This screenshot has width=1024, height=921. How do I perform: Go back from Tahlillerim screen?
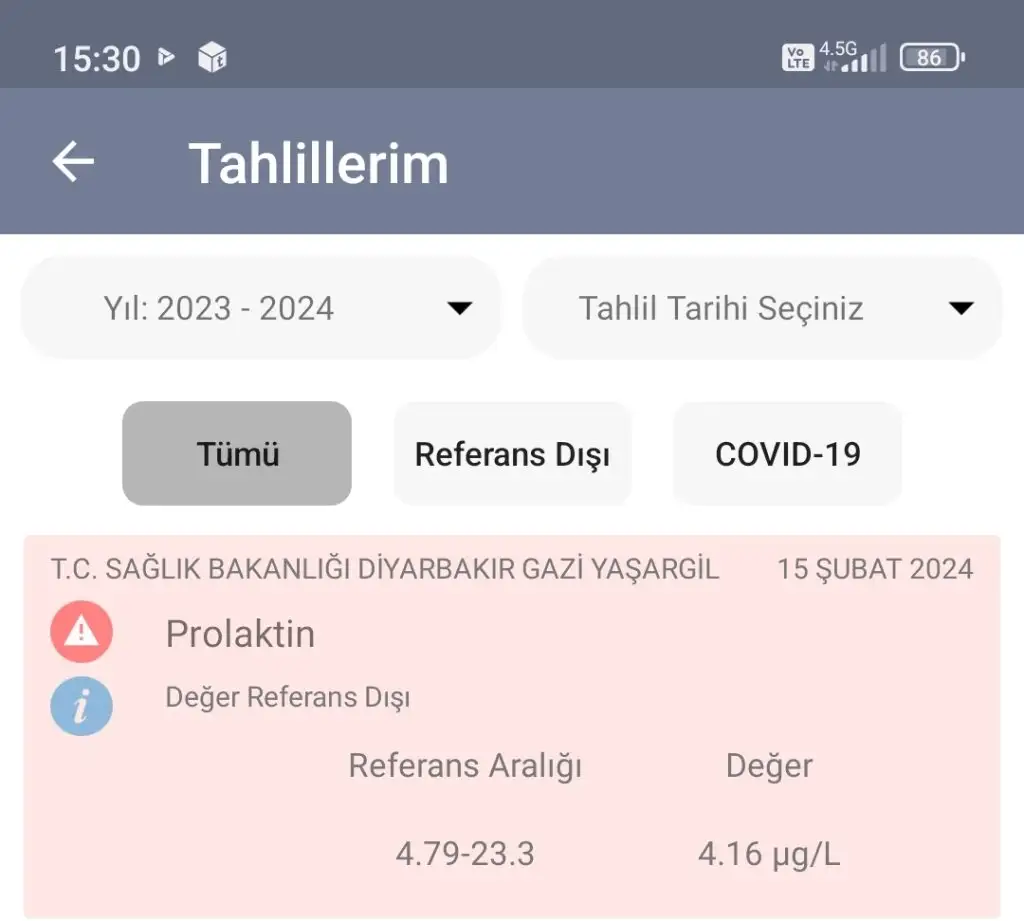pyautogui.click(x=73, y=162)
